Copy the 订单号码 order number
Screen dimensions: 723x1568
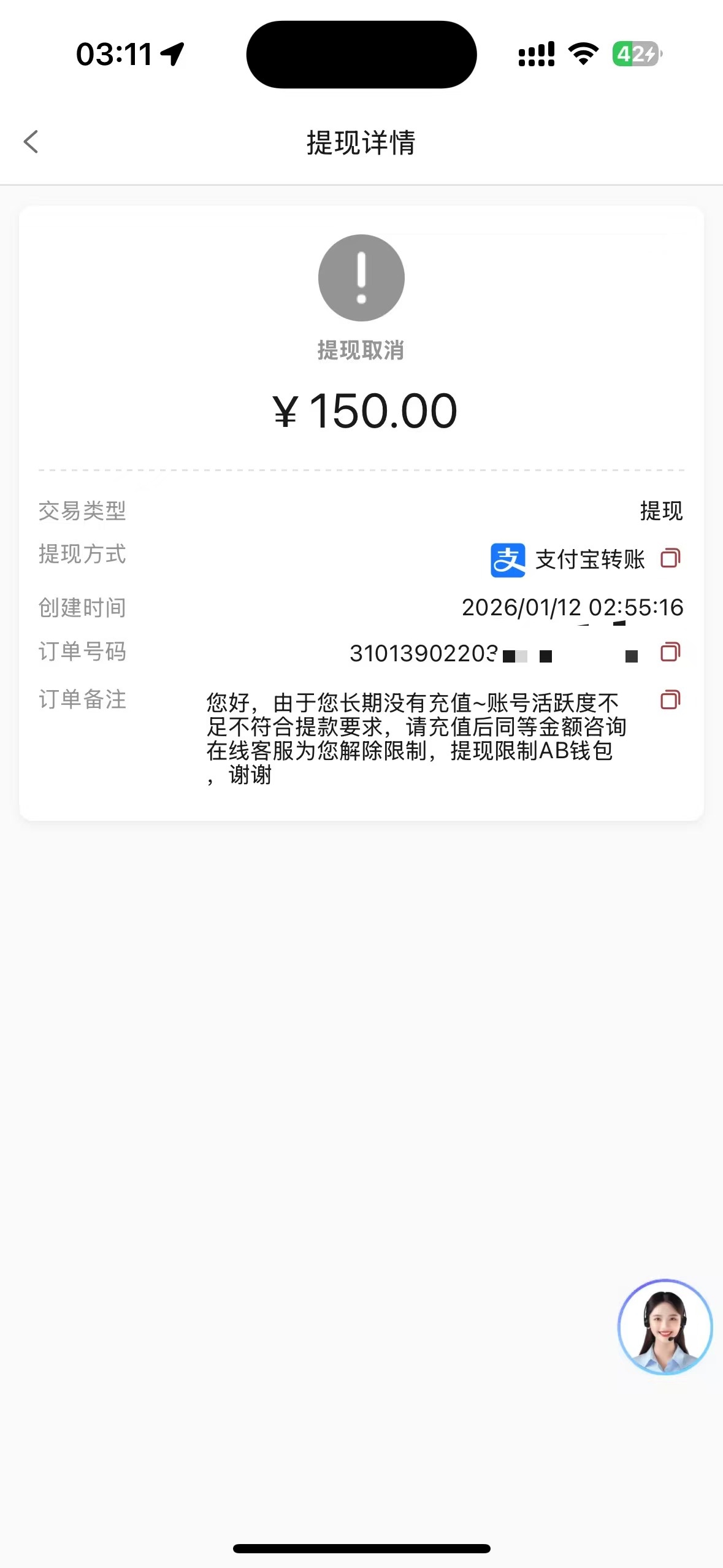coord(670,652)
